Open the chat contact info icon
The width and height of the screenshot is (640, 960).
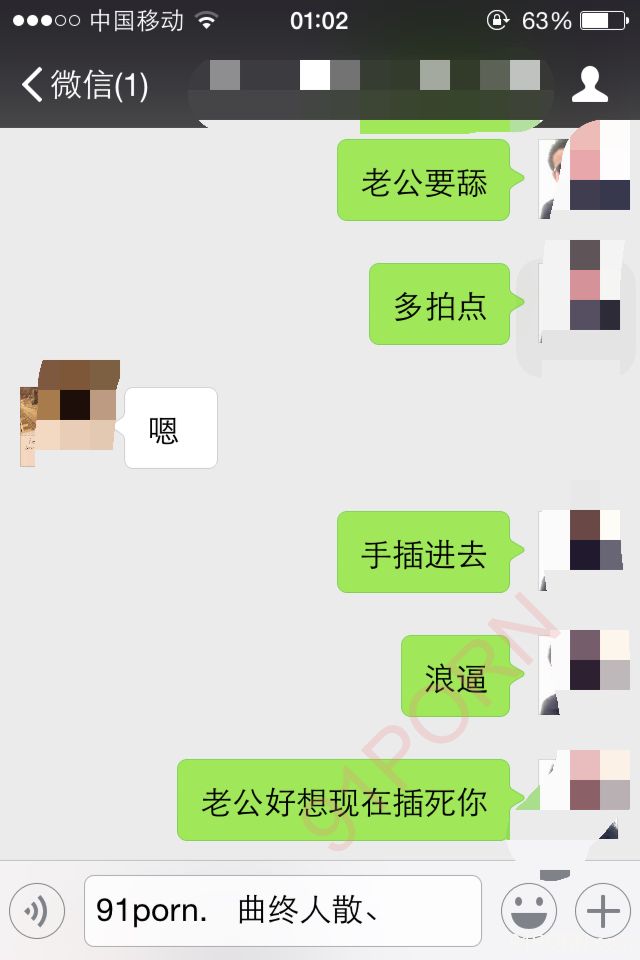590,85
